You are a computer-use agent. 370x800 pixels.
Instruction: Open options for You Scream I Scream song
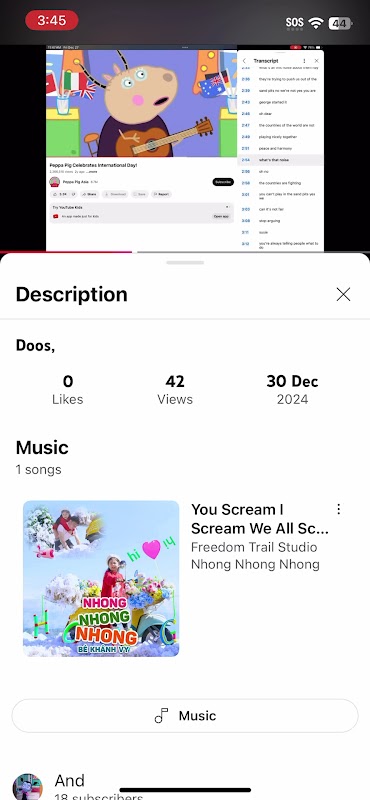point(338,509)
